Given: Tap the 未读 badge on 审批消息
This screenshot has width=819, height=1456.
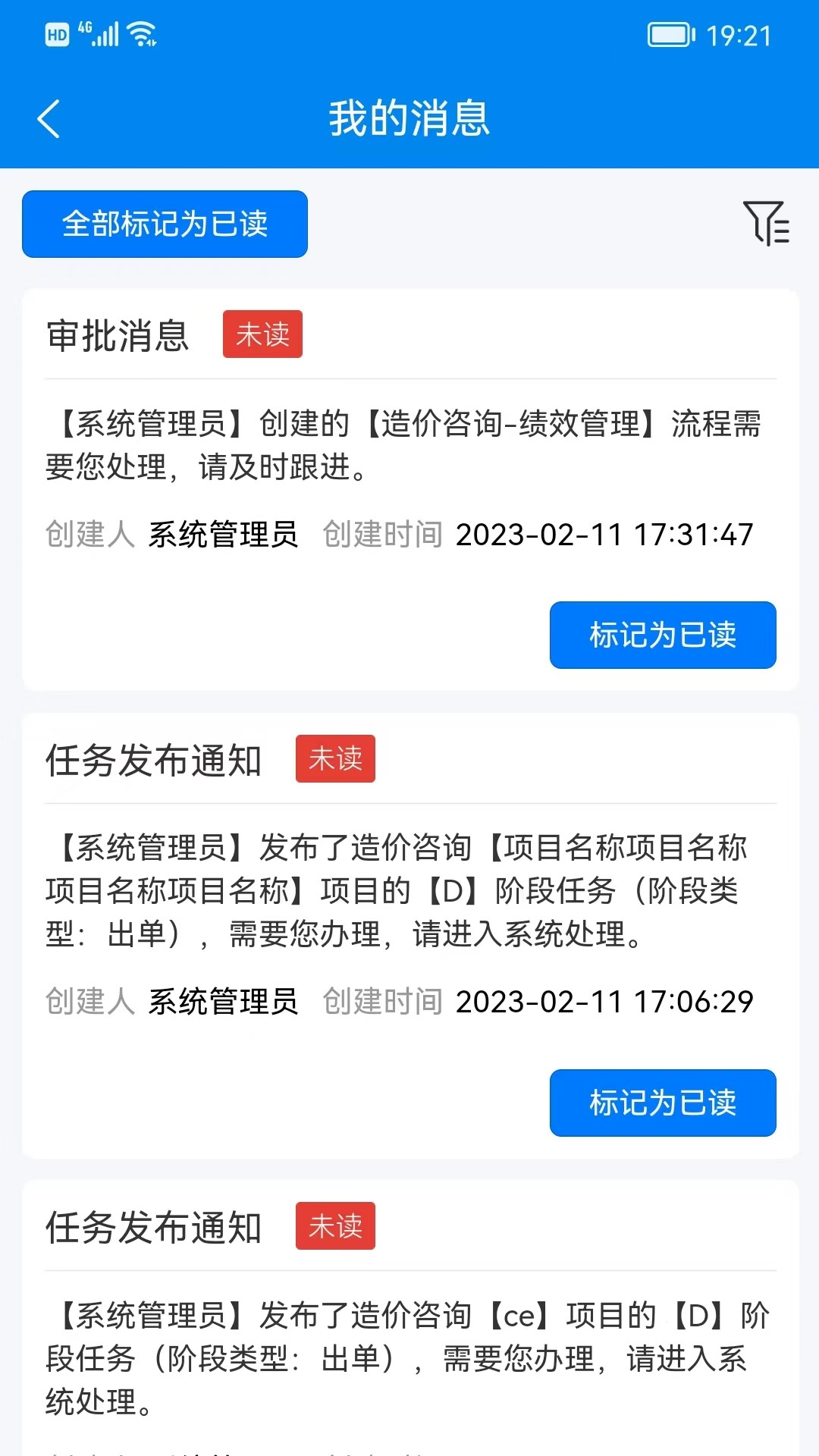Looking at the screenshot, I should tap(262, 334).
